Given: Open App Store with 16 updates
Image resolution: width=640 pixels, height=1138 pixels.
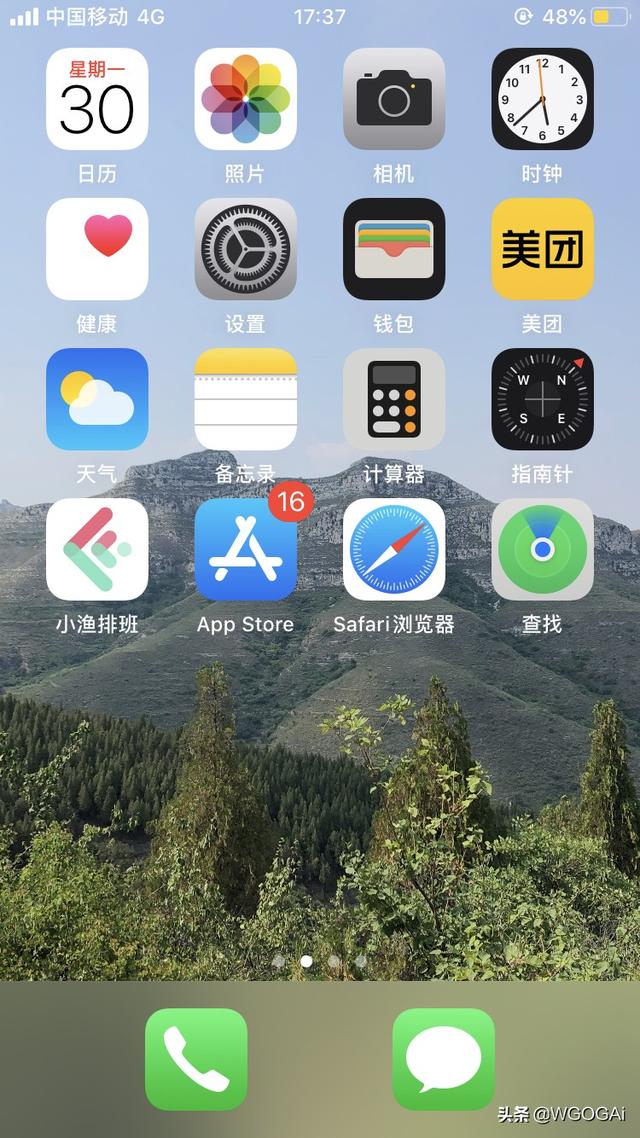Looking at the screenshot, I should click(245, 549).
